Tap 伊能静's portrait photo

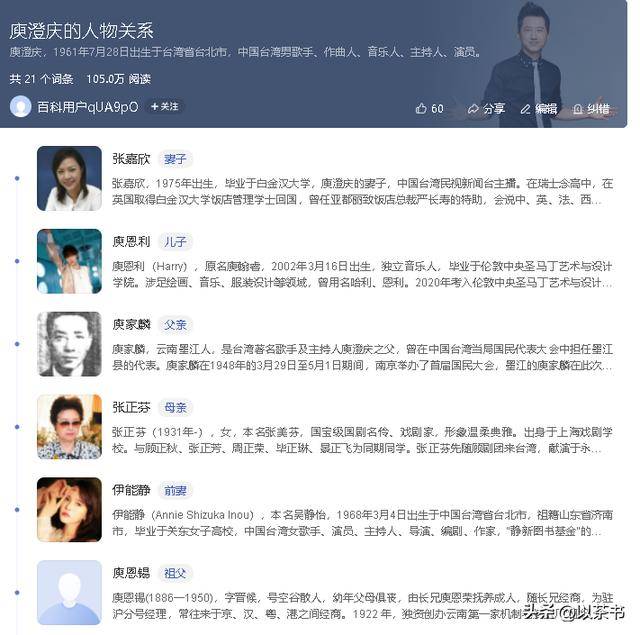coord(69,509)
